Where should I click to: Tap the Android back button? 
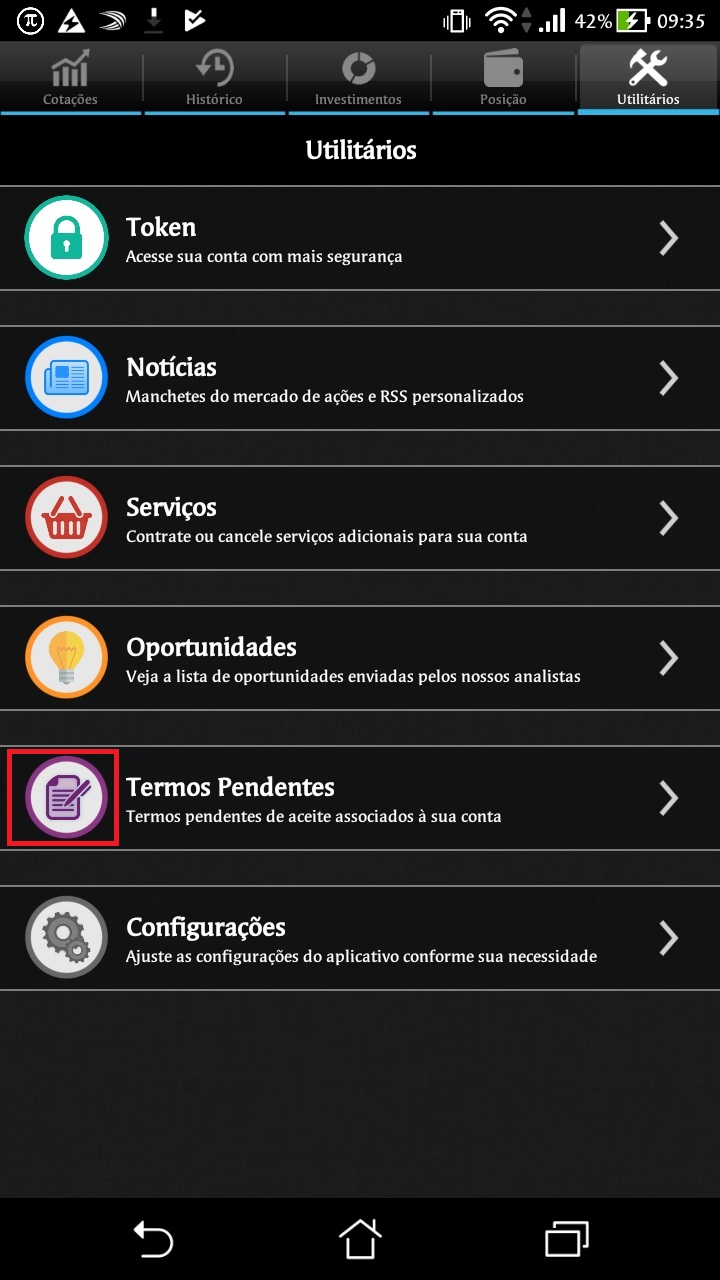coord(153,1240)
